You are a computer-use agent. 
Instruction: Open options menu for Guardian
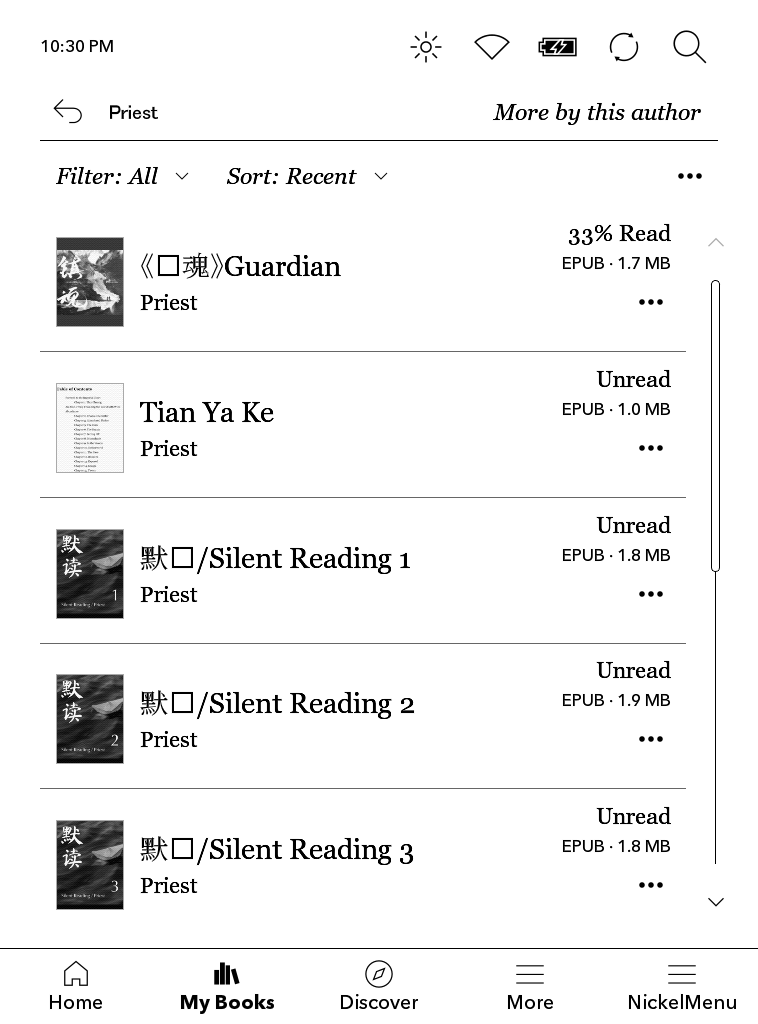tap(651, 302)
